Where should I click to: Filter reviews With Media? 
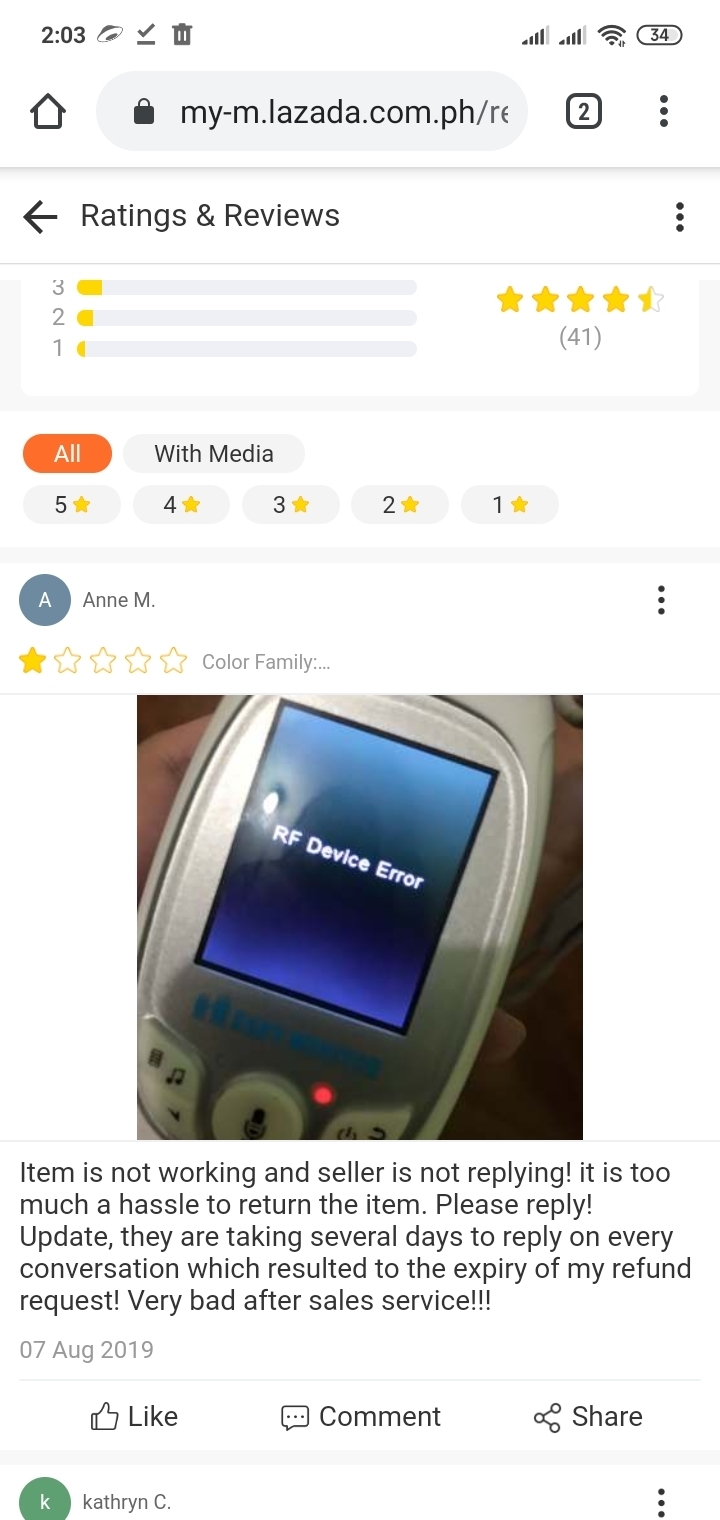(213, 454)
